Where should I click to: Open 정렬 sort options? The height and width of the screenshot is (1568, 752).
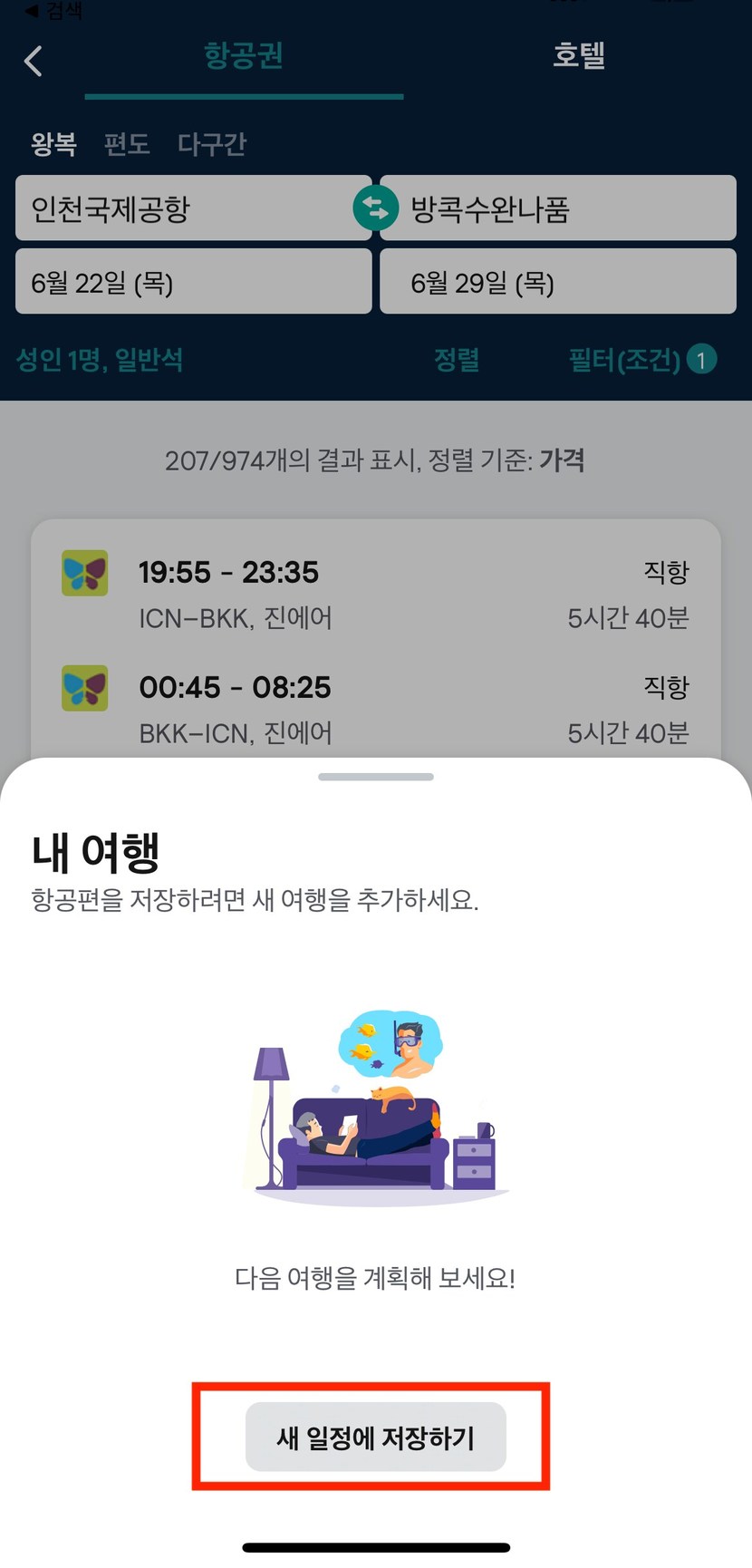456,360
